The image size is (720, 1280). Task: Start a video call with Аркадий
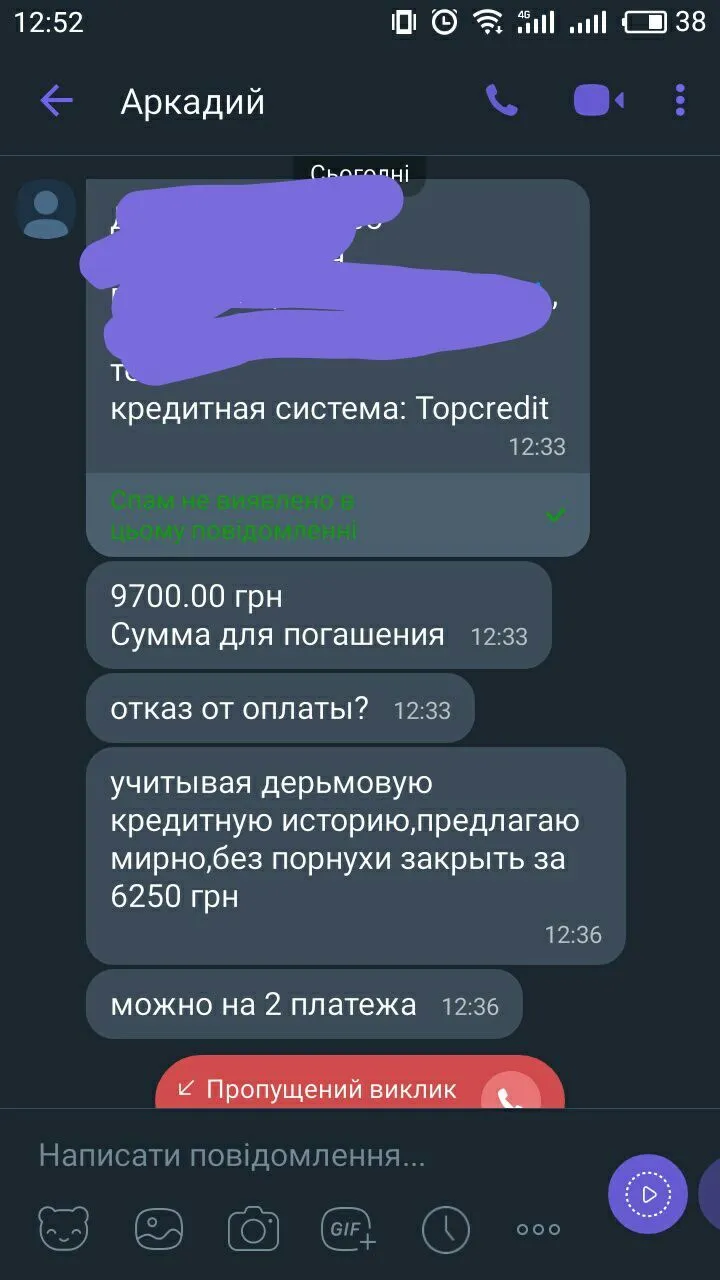pos(598,101)
